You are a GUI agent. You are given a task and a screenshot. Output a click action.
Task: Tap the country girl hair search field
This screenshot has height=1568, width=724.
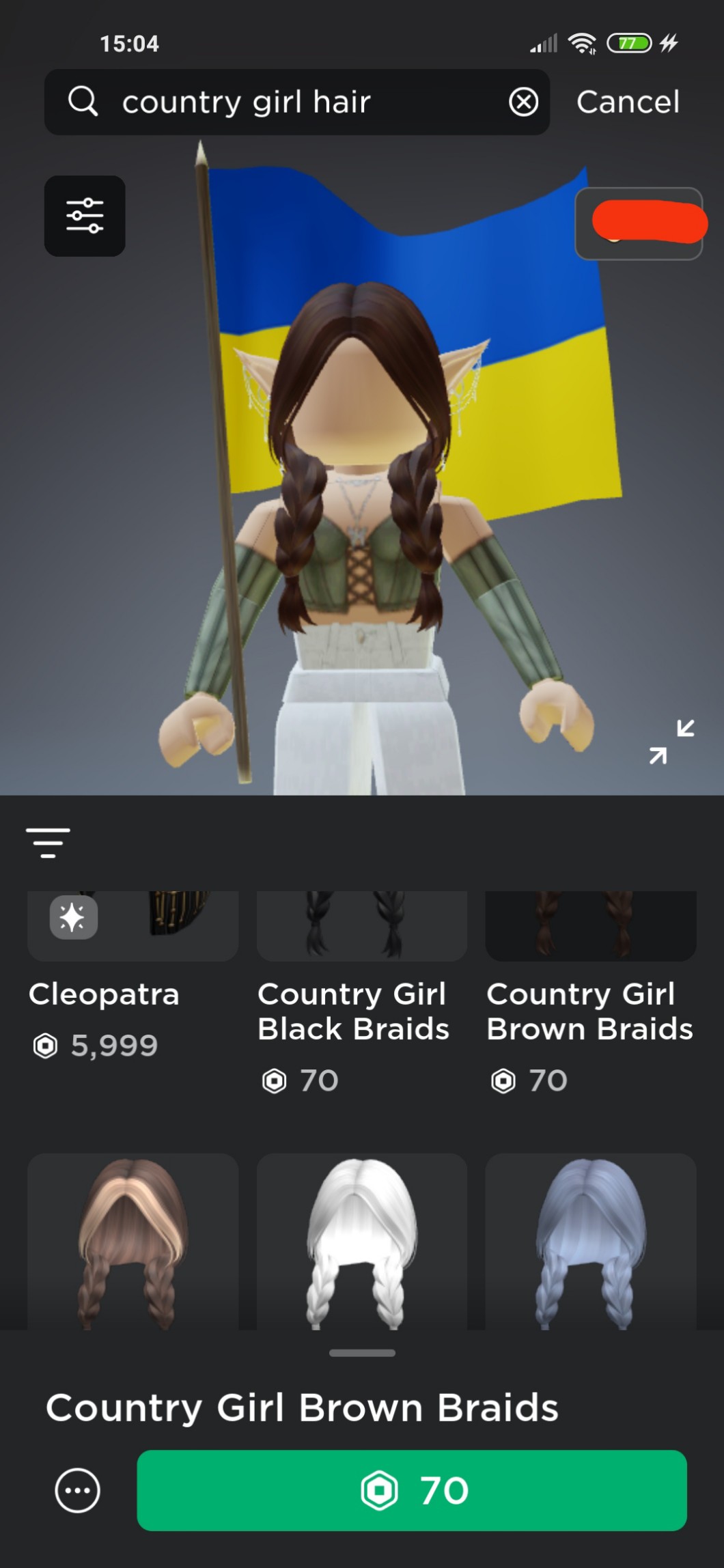click(297, 102)
